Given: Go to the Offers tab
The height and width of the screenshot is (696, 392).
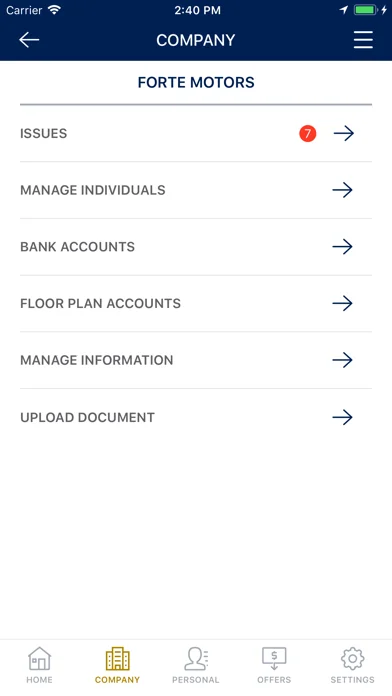Looking at the screenshot, I should [x=274, y=665].
